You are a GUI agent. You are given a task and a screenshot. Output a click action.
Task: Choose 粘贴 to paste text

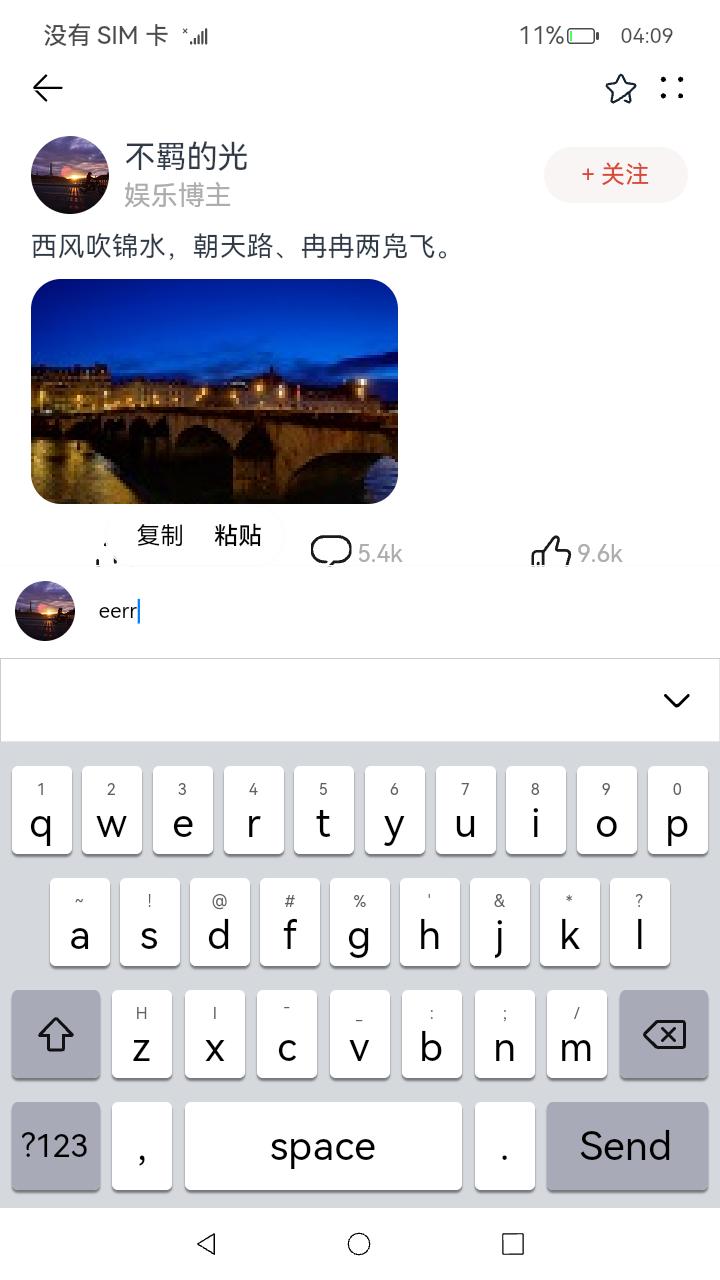238,536
